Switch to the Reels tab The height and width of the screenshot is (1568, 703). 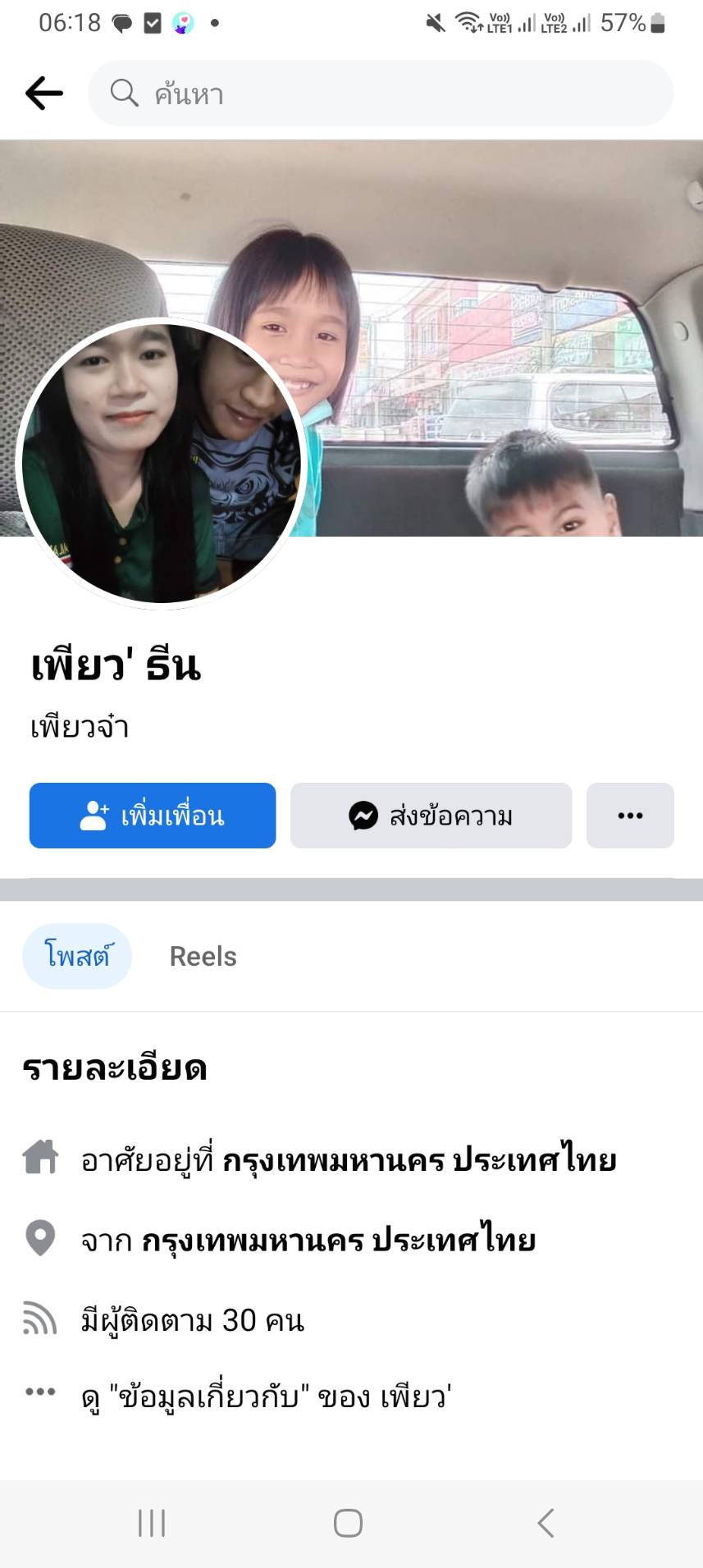(x=203, y=957)
